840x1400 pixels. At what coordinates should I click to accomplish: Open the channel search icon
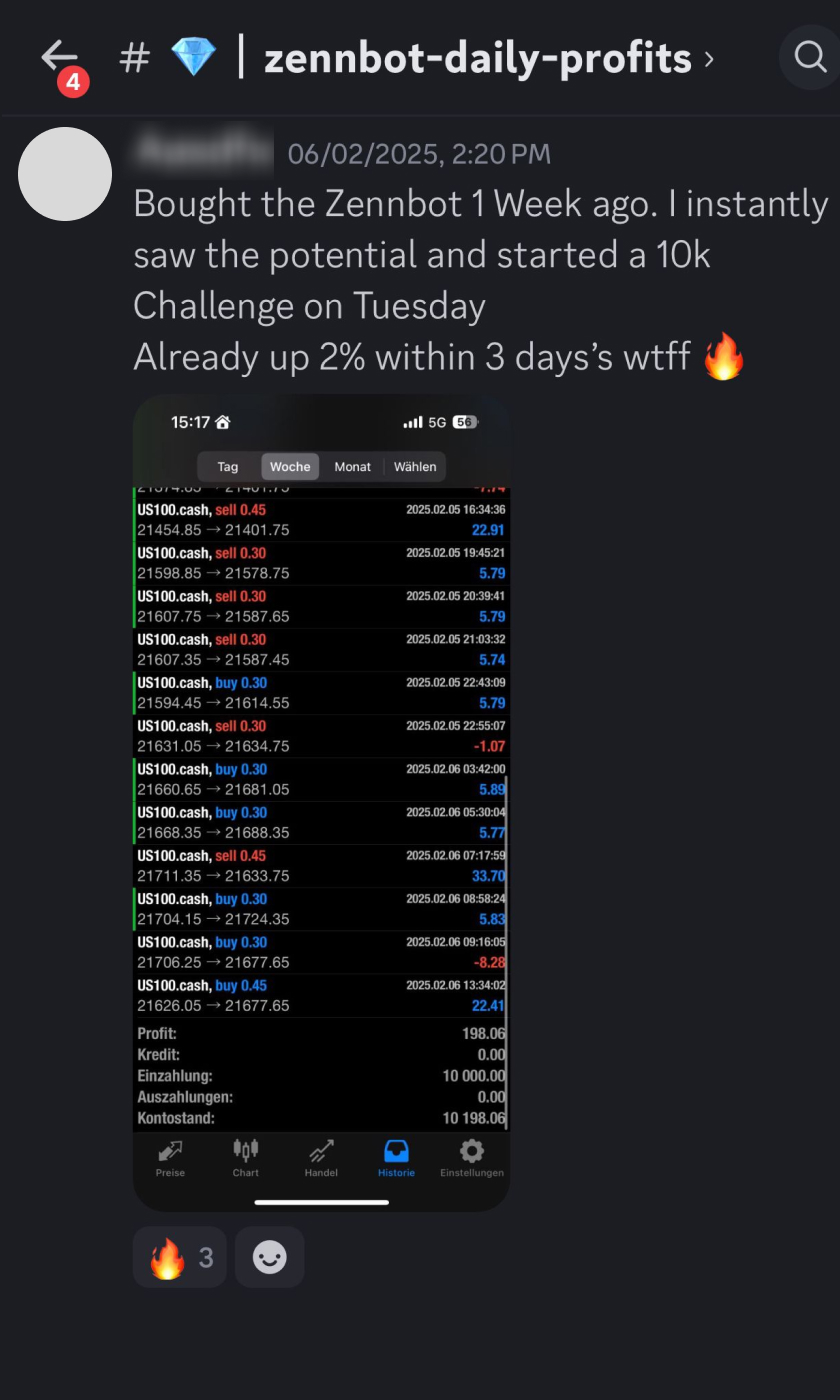coord(809,57)
